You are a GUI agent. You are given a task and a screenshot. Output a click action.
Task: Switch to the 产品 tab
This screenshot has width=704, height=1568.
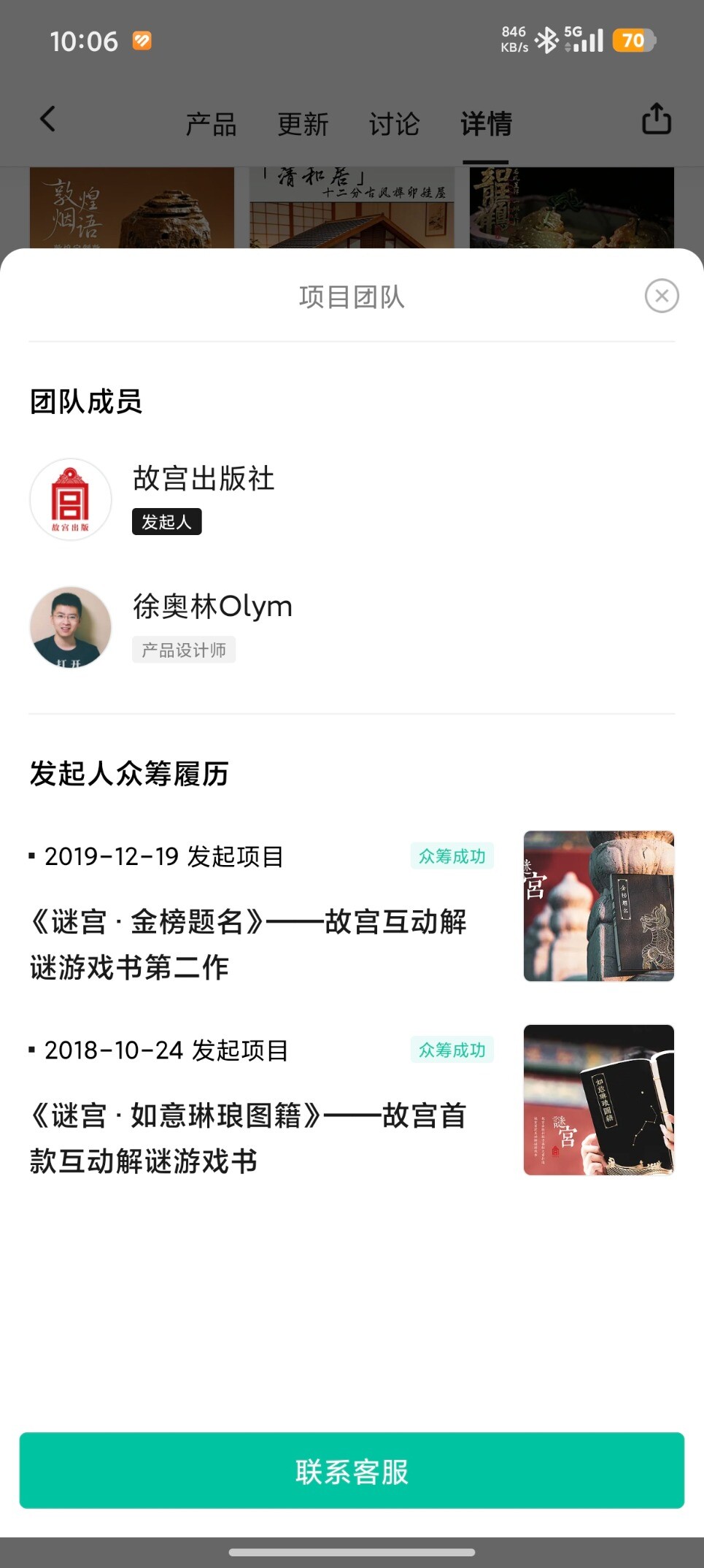click(x=211, y=124)
